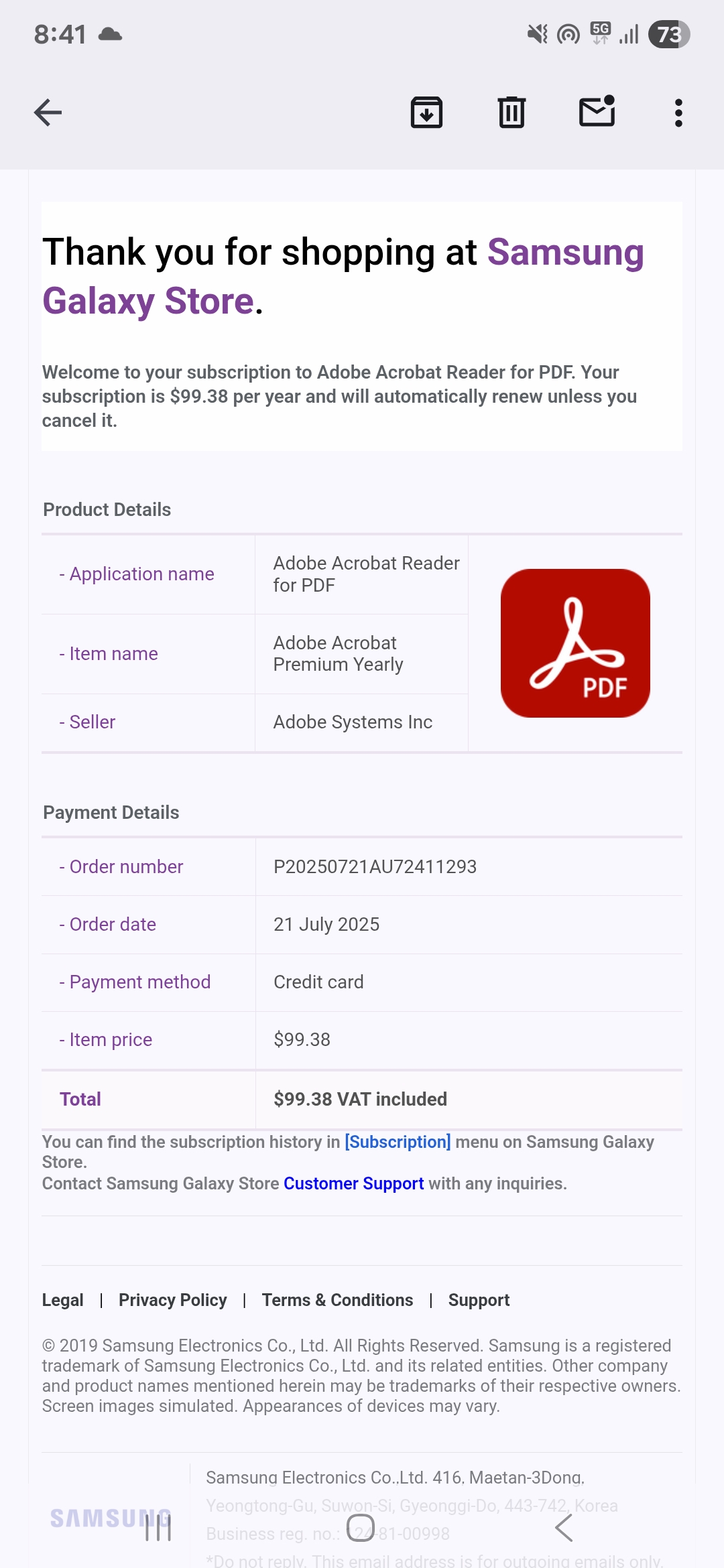Open the [Subscription] link
This screenshot has height=1568, width=724.
click(x=398, y=1142)
